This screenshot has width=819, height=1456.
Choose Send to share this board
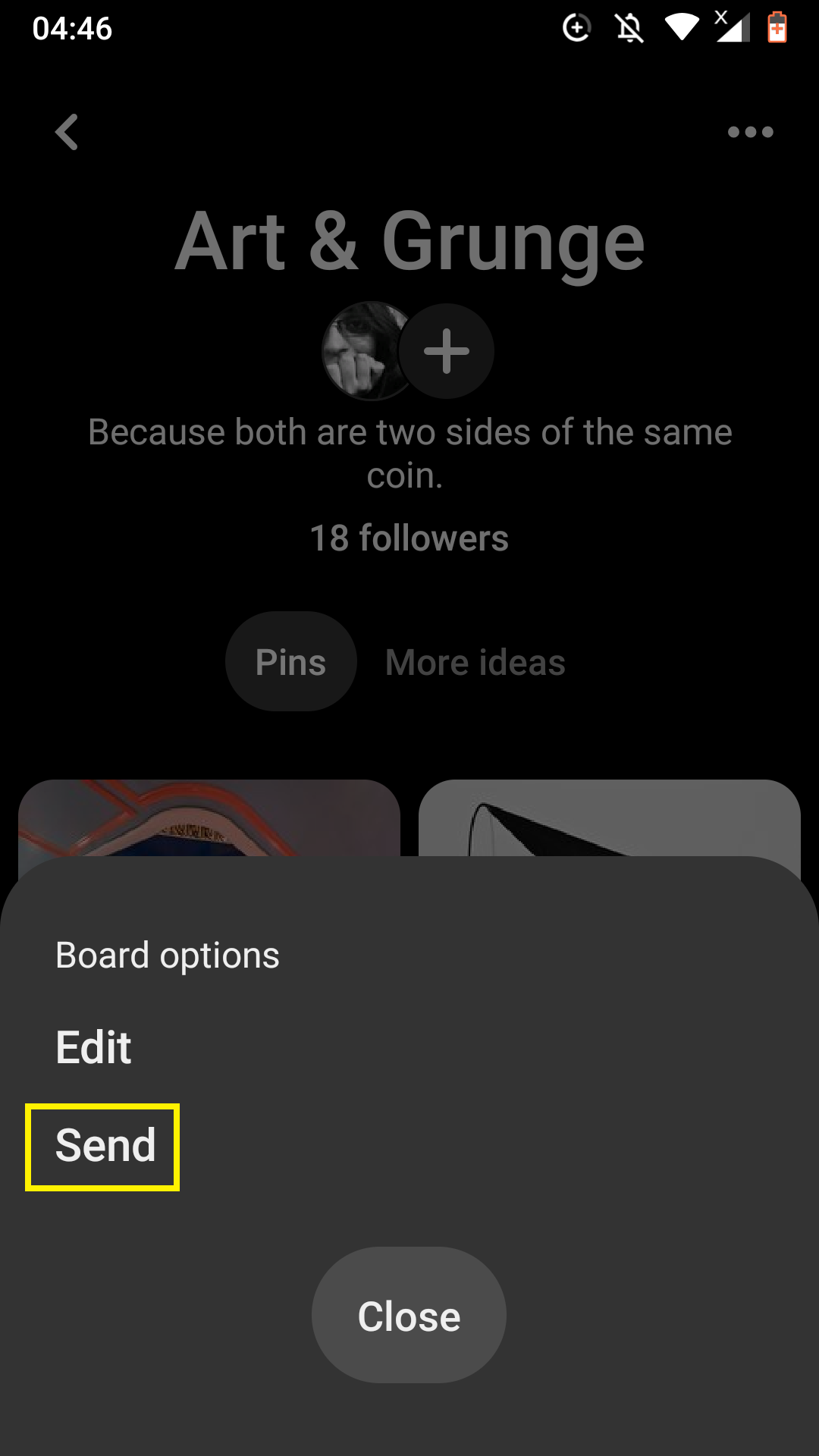coord(105,1145)
